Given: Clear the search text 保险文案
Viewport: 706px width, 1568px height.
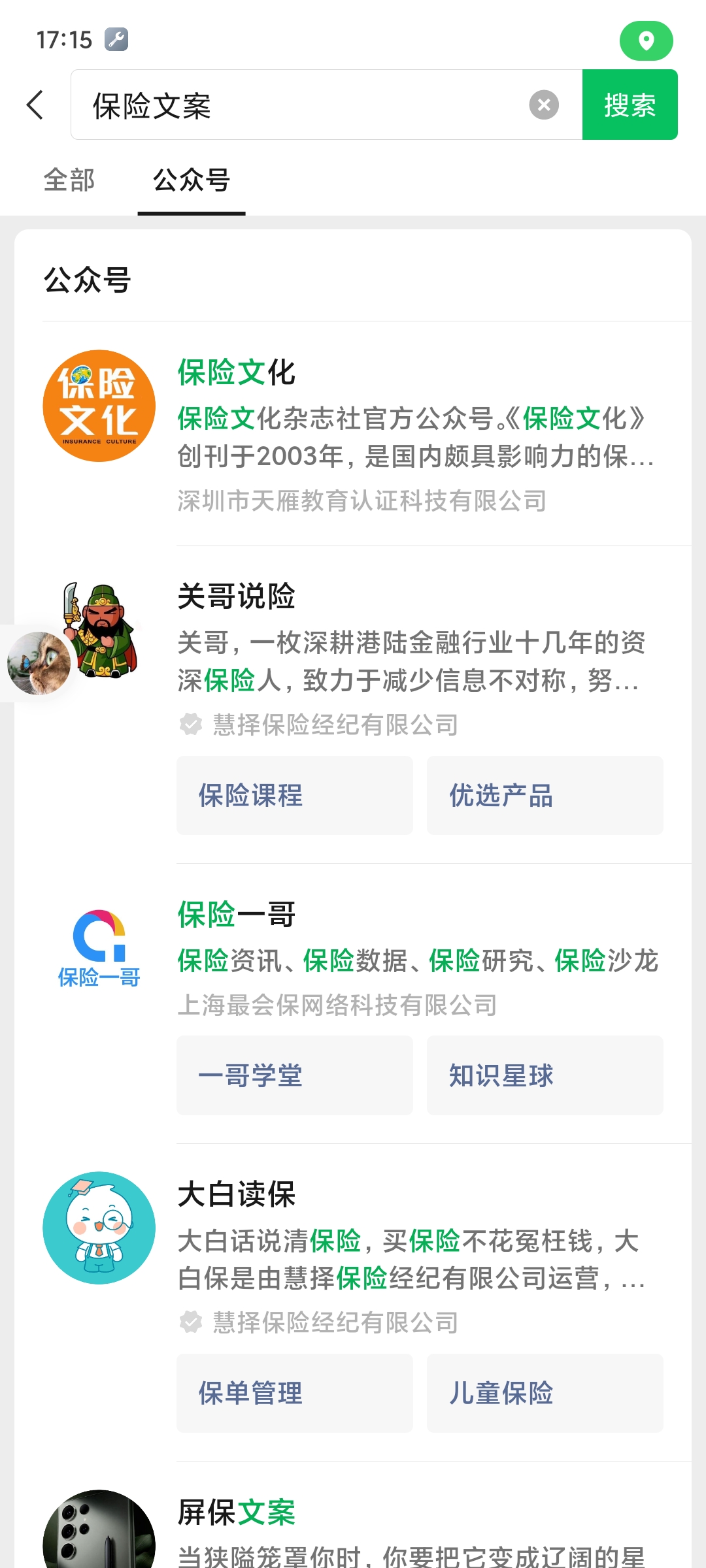Looking at the screenshot, I should pos(543,105).
